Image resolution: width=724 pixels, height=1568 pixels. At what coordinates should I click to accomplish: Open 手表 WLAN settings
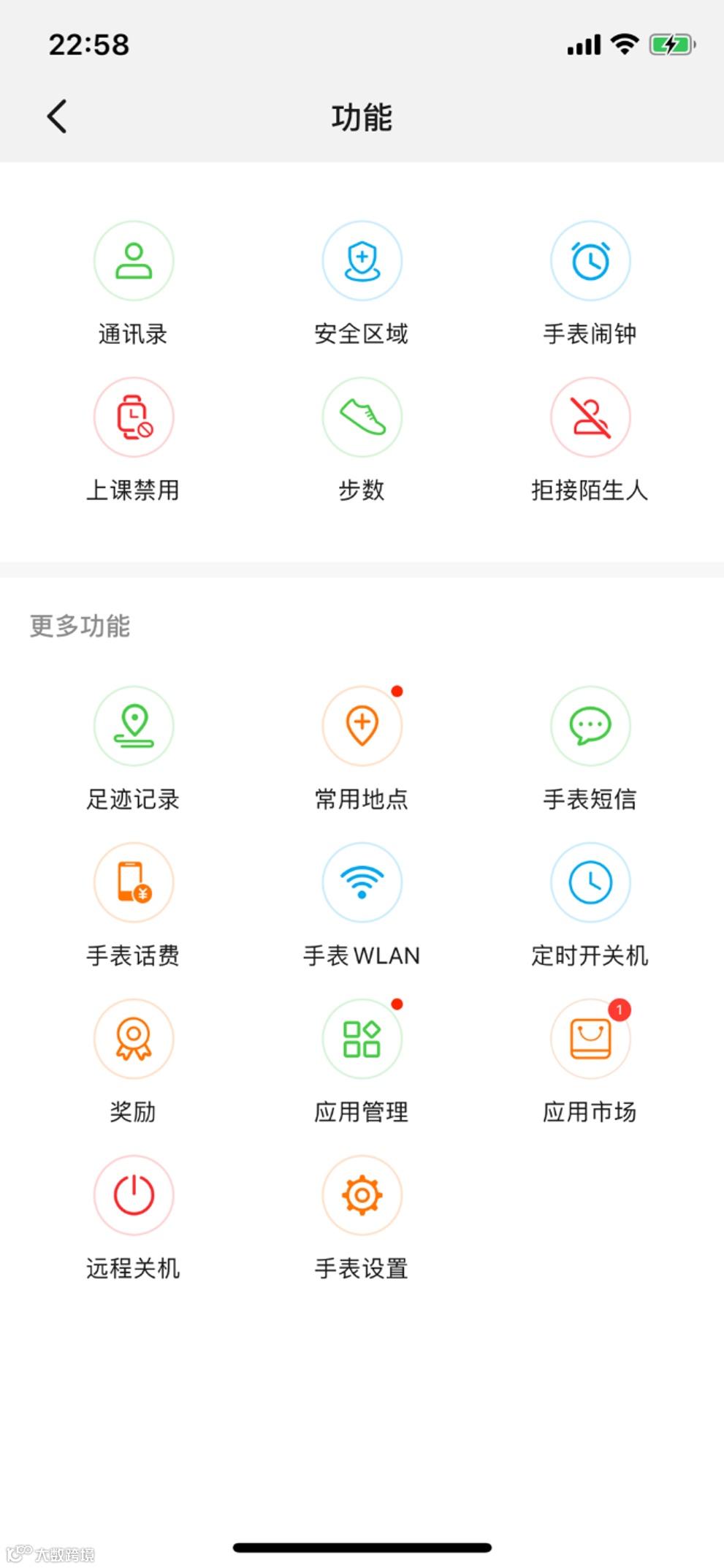click(x=362, y=883)
